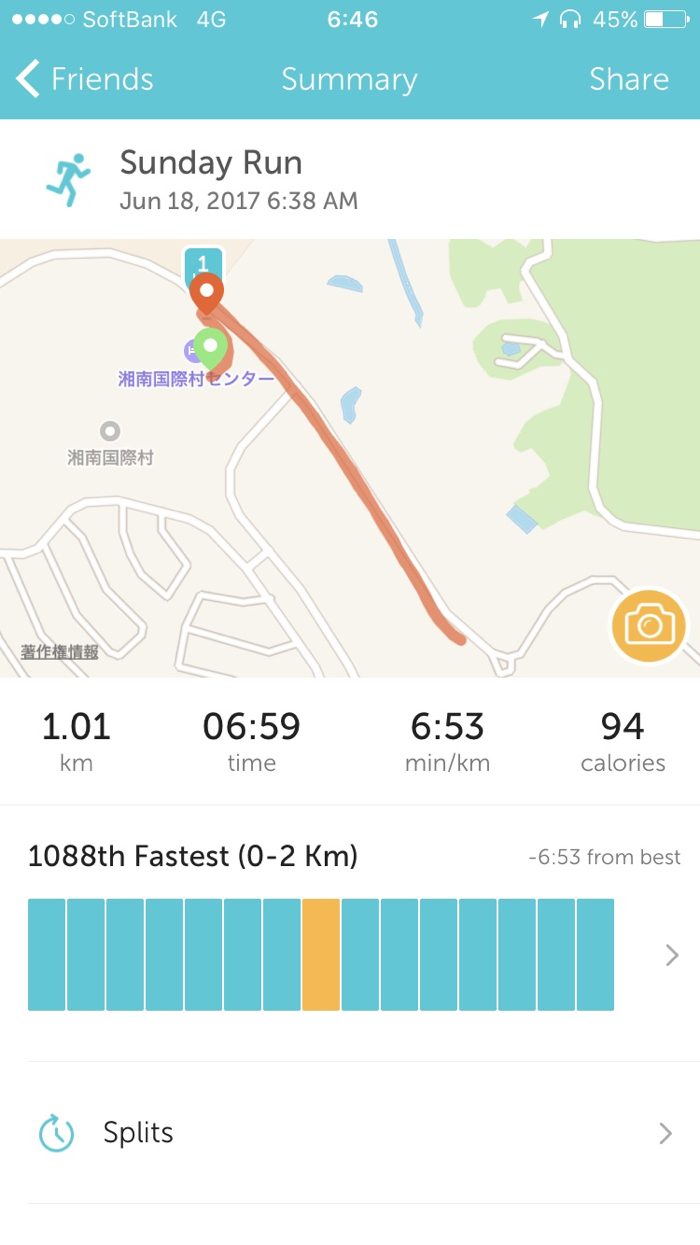
Task: Open the map's copyright info link
Action: pyautogui.click(x=60, y=652)
